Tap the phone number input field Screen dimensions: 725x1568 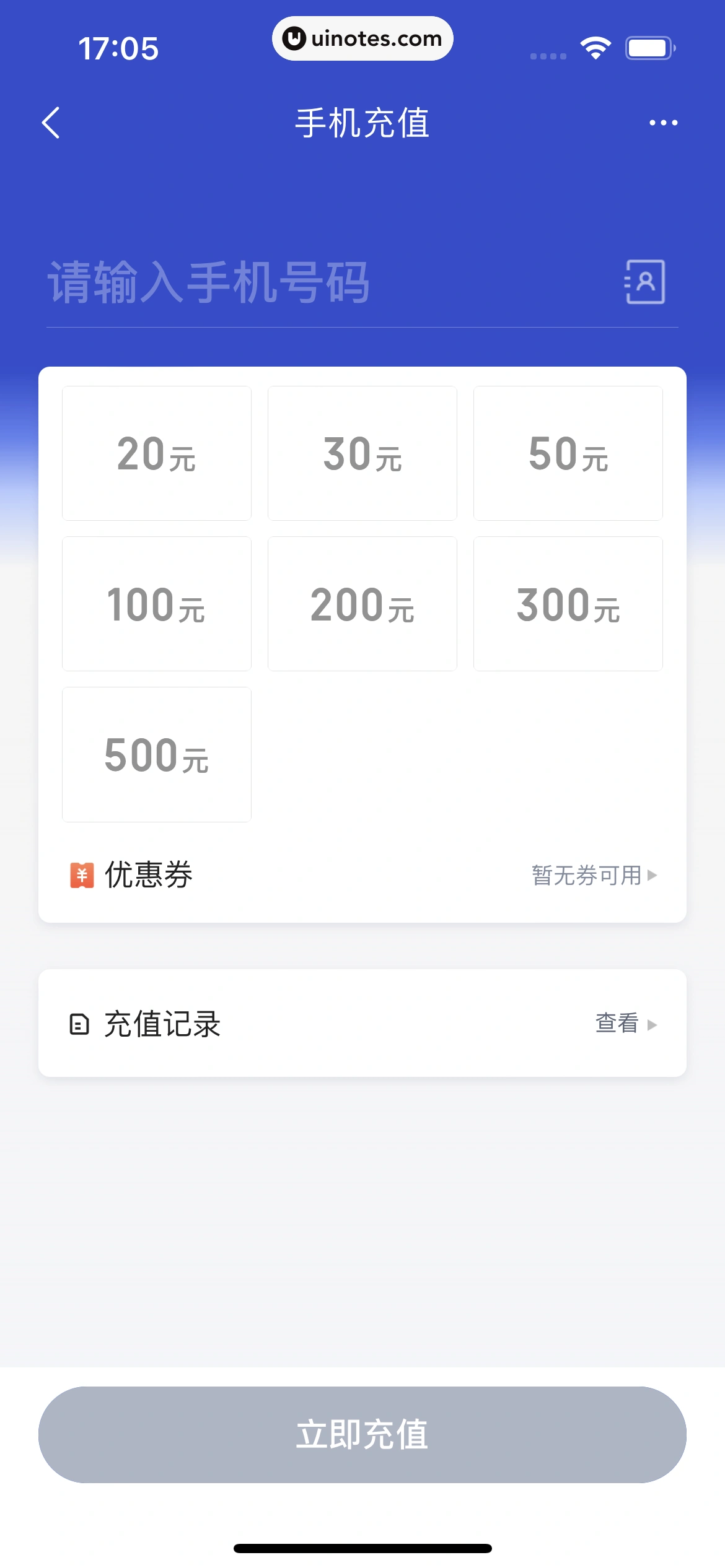279,284
